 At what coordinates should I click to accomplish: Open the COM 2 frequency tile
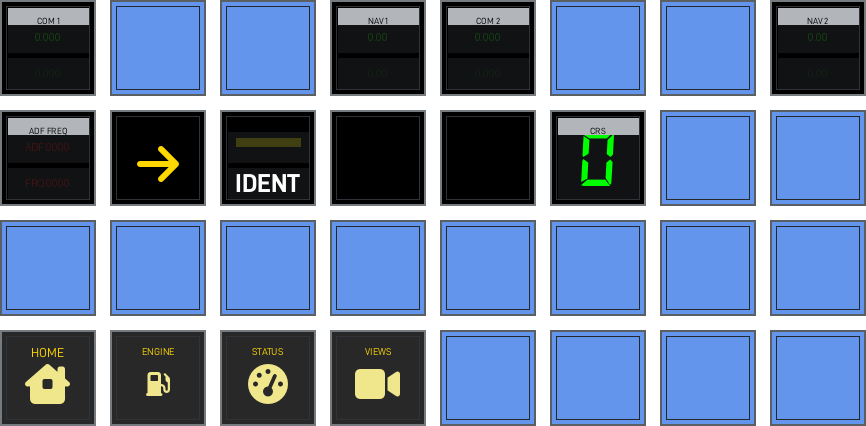(488, 48)
